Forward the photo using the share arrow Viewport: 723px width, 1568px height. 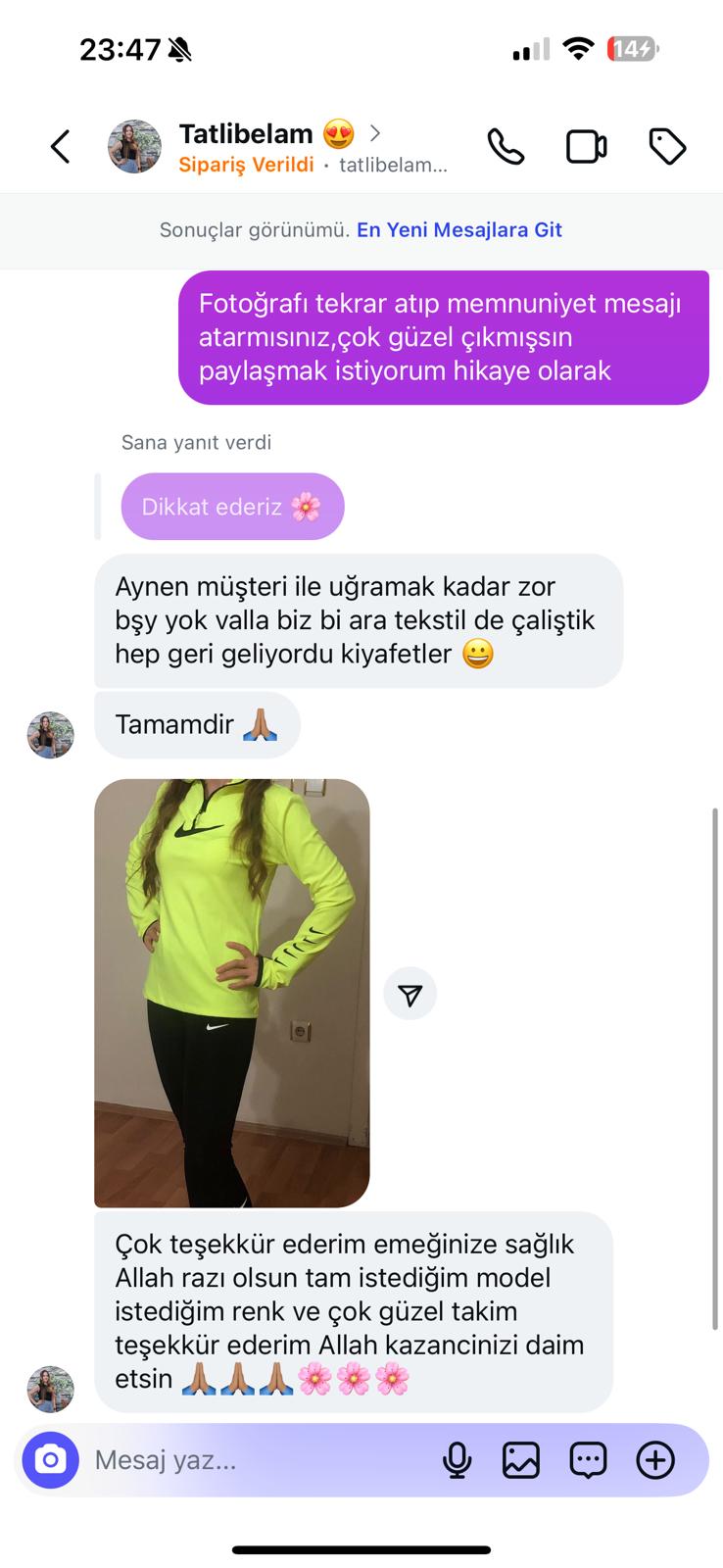point(410,995)
